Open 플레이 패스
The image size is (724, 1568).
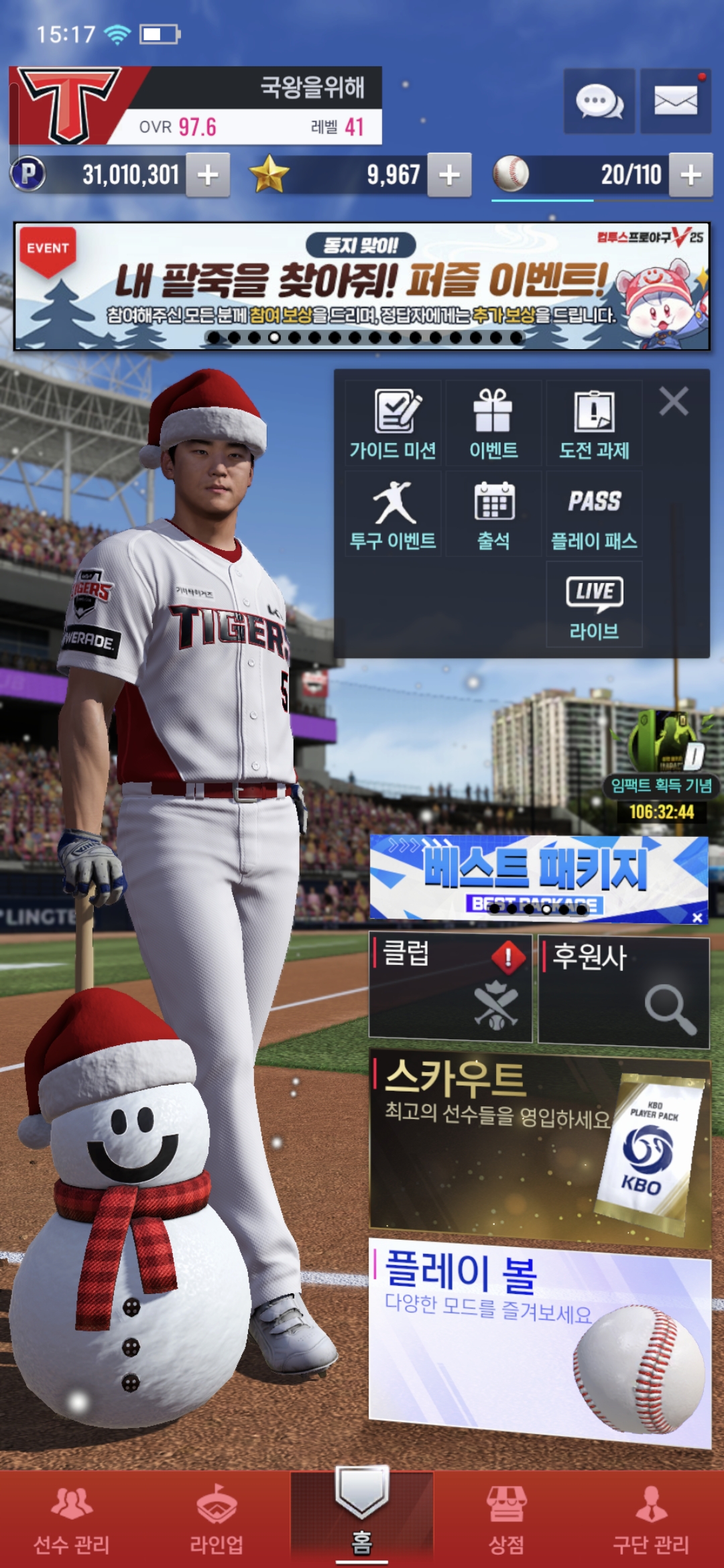594,515
